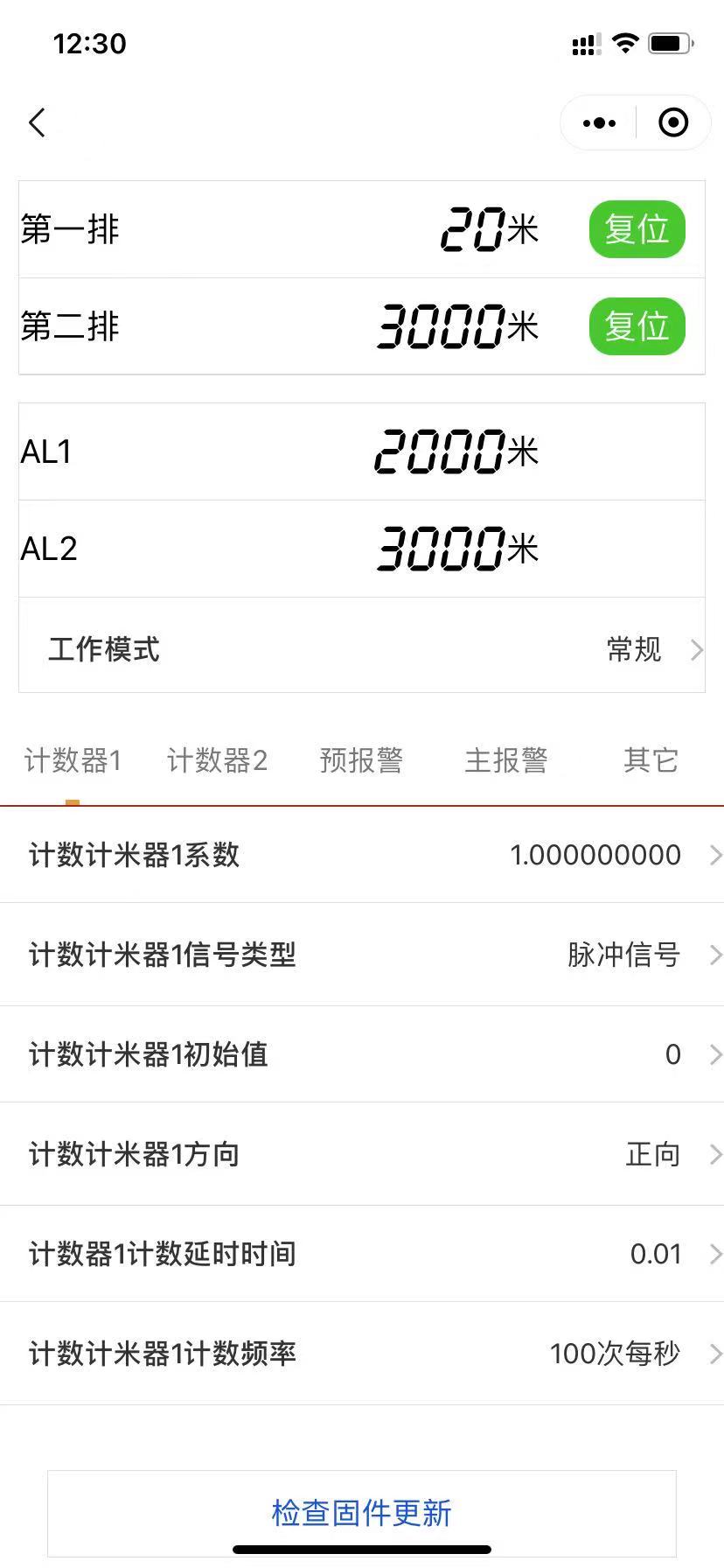The height and width of the screenshot is (1568, 724).
Task: Open the 工作模式 selector showing 常规
Action: tap(362, 649)
